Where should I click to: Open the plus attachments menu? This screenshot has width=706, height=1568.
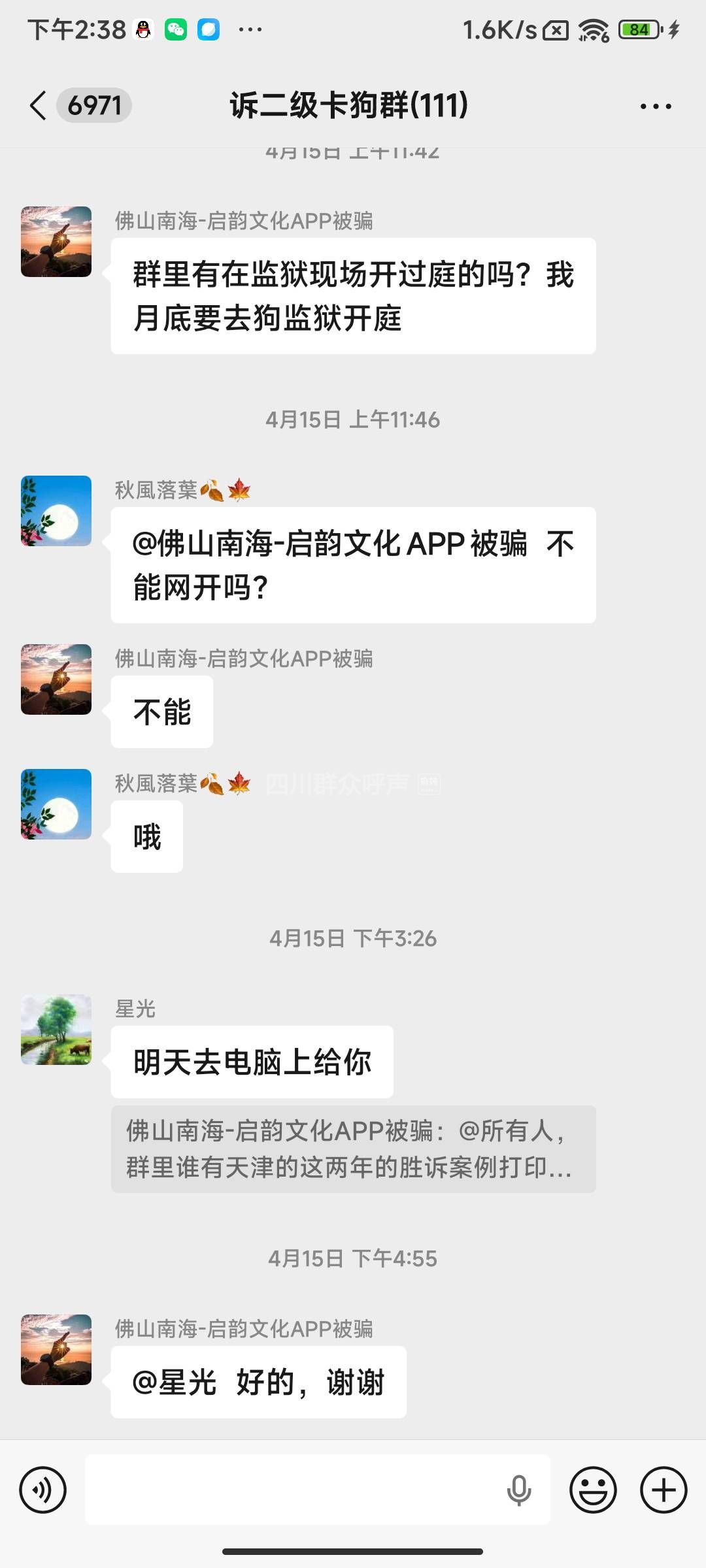[663, 1490]
